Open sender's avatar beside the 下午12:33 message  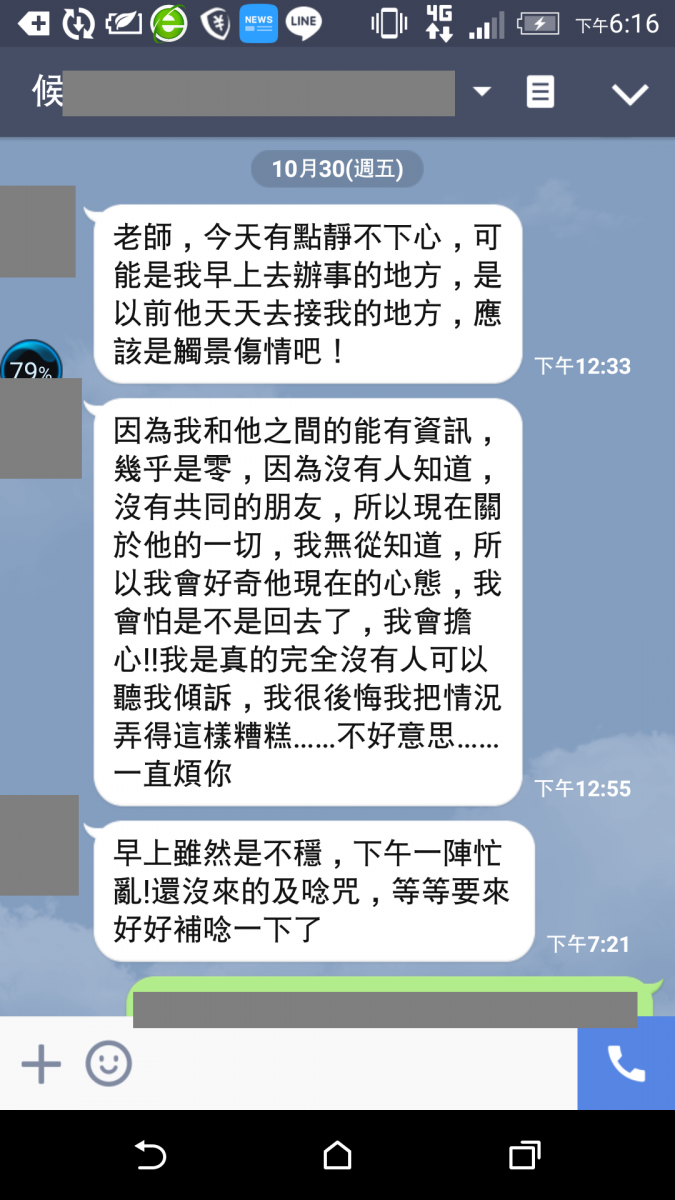37,231
